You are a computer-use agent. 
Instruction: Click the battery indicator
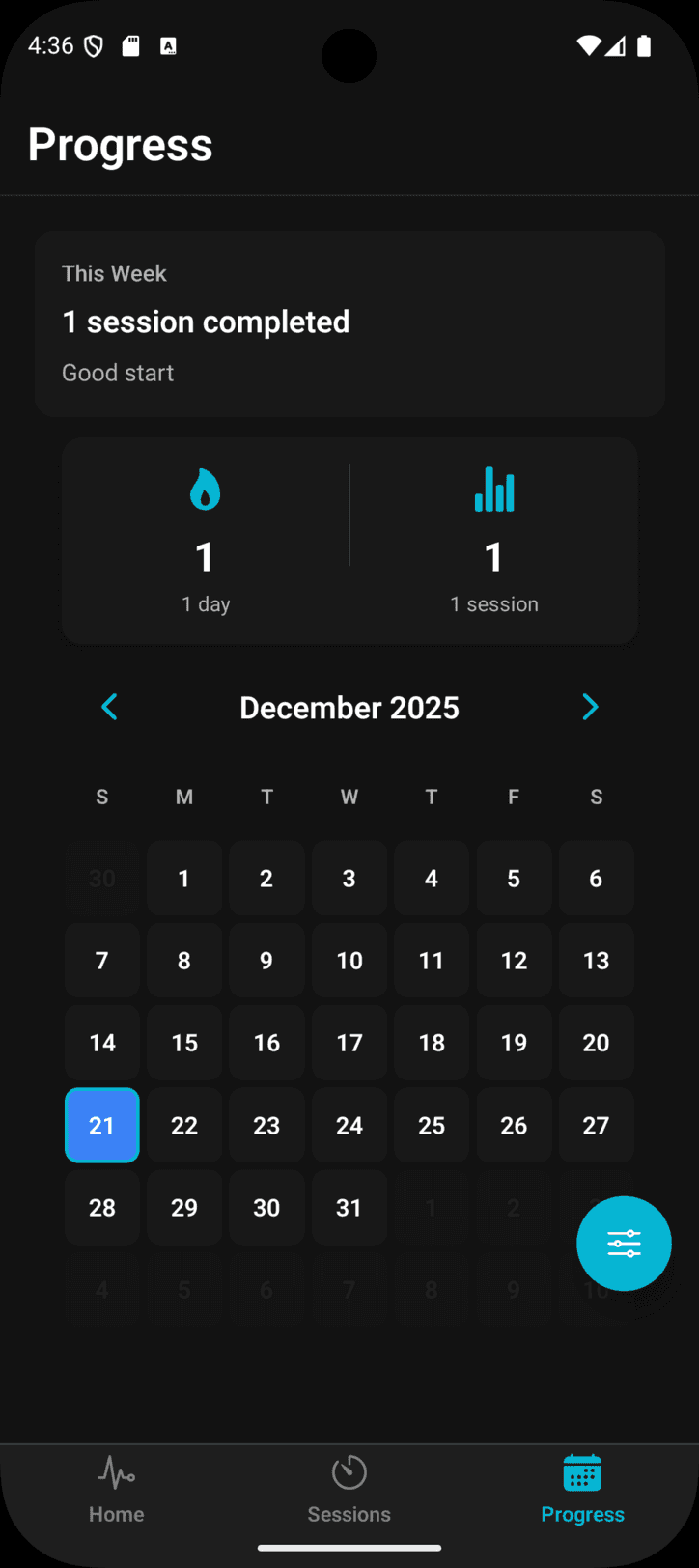pos(645,44)
